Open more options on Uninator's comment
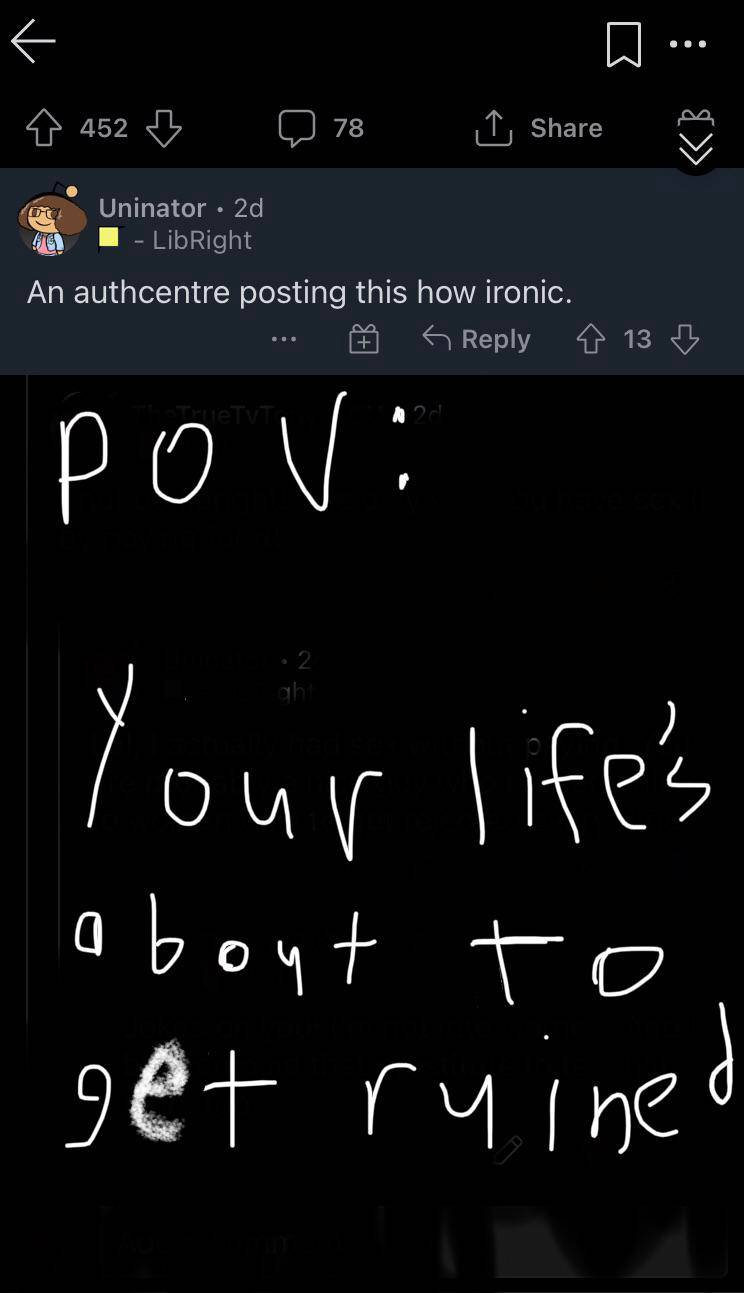 point(284,340)
